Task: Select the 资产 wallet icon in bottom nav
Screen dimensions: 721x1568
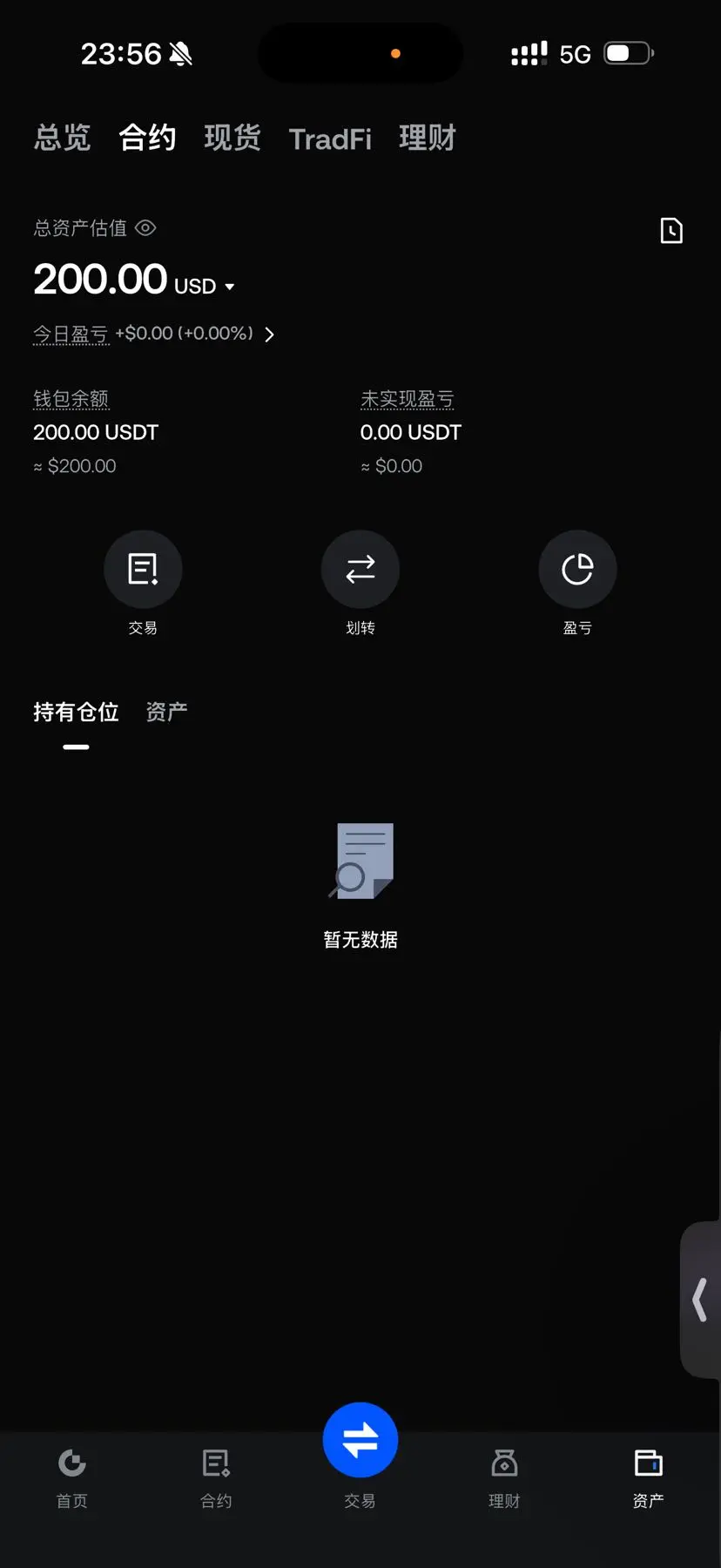Action: pos(648,1462)
